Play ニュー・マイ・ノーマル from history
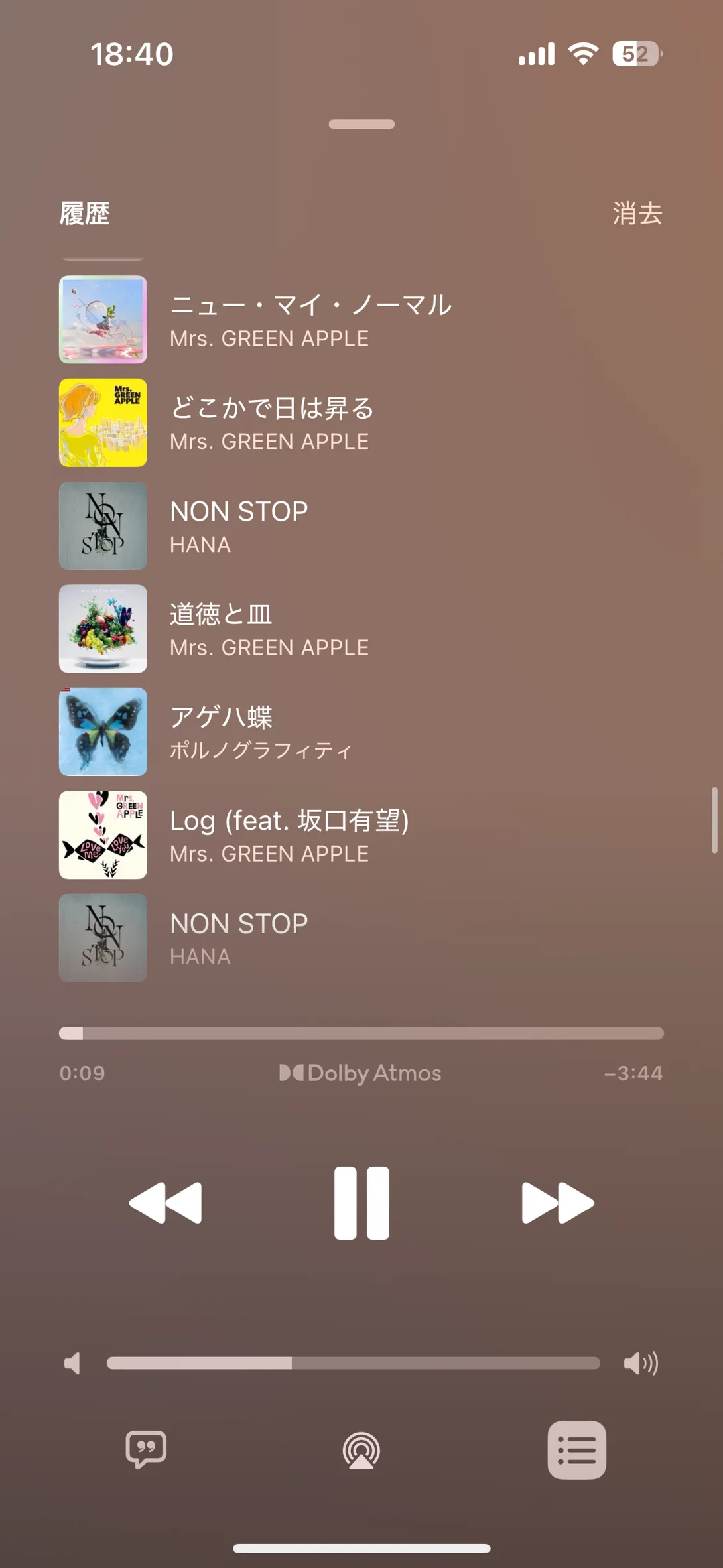This screenshot has width=723, height=1568. (x=310, y=320)
